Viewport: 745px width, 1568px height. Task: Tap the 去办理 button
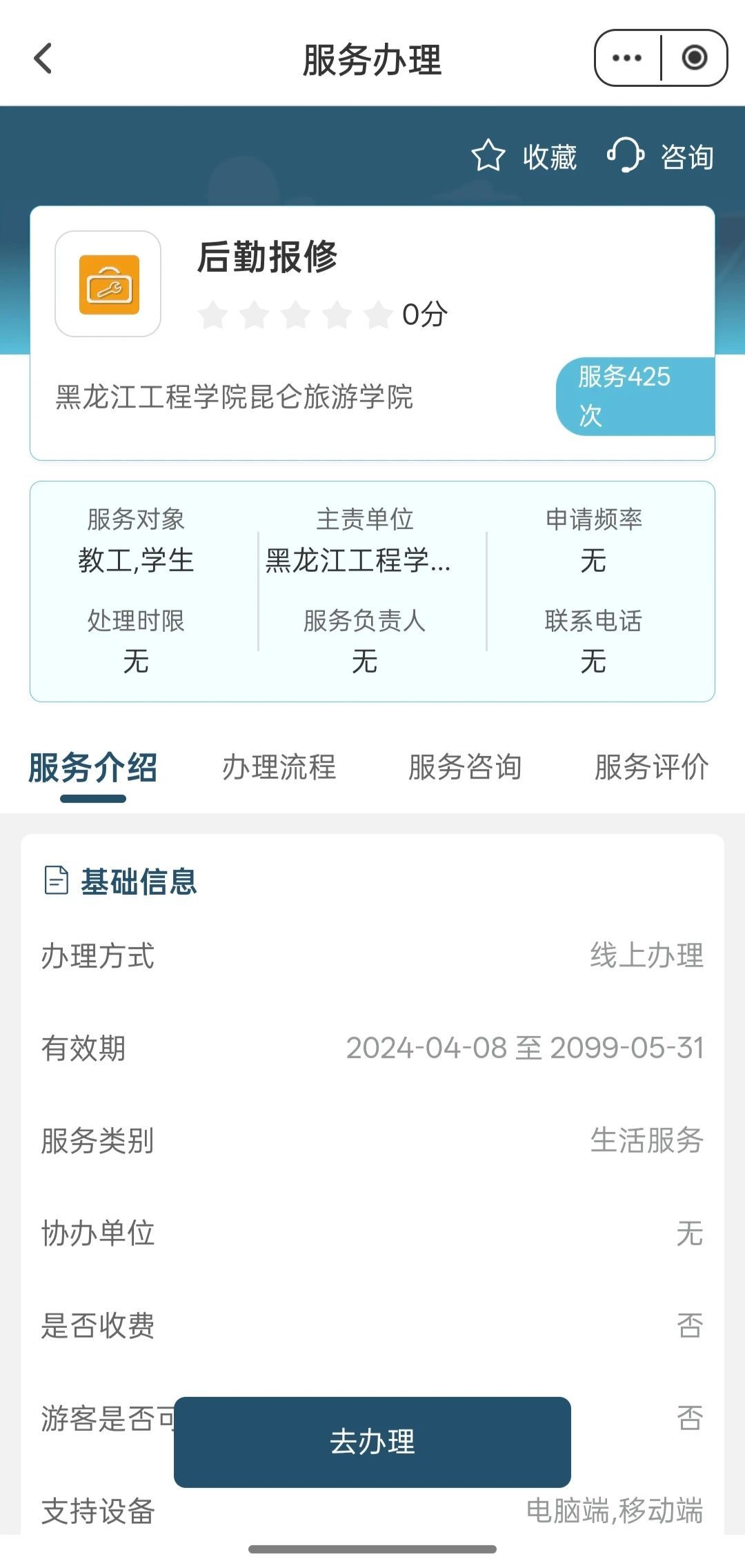372,1442
